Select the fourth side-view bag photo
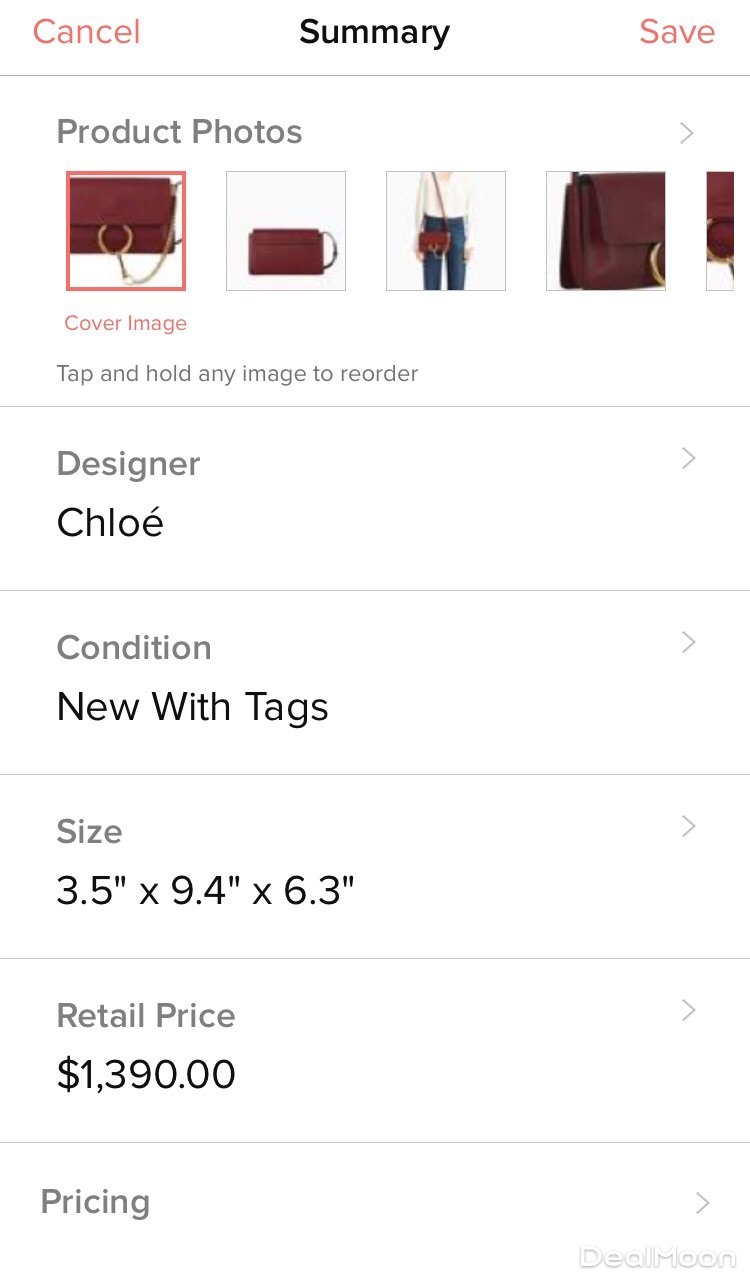Screen dimensions: 750x1281 click(606, 231)
